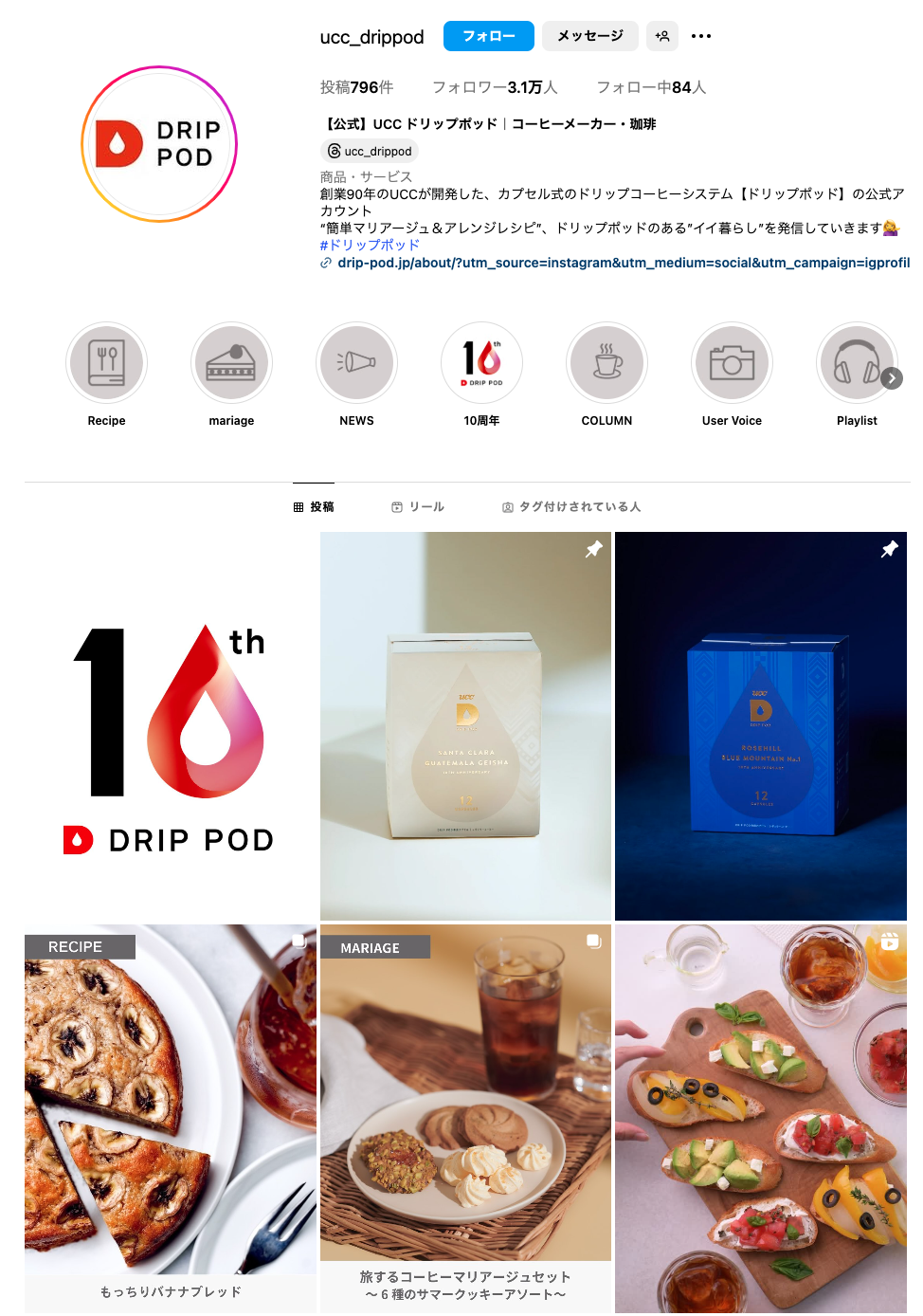This screenshot has width=923, height=1316.
Task: Open the #ドリップポッド hashtag
Action: pos(370,245)
